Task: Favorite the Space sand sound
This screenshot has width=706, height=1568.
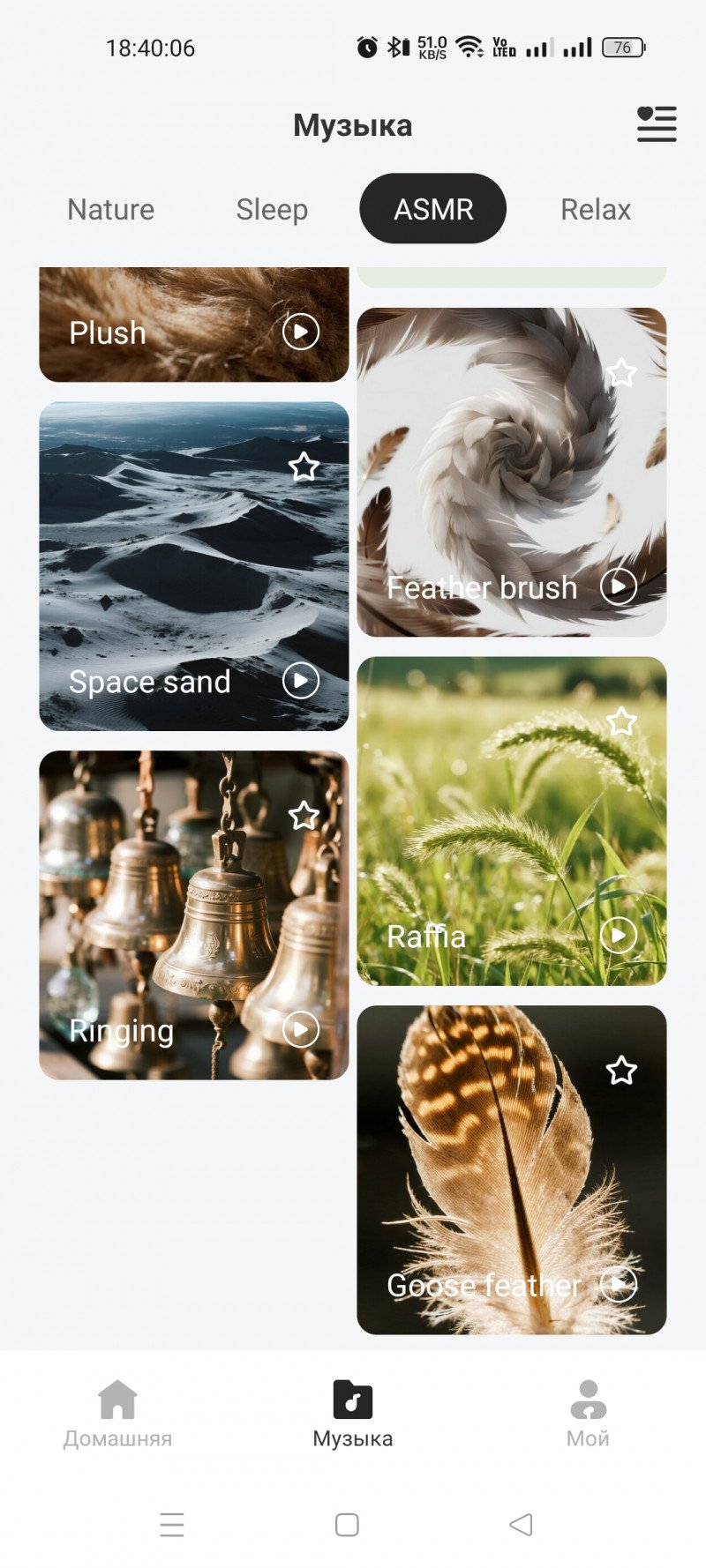Action: 304,467
